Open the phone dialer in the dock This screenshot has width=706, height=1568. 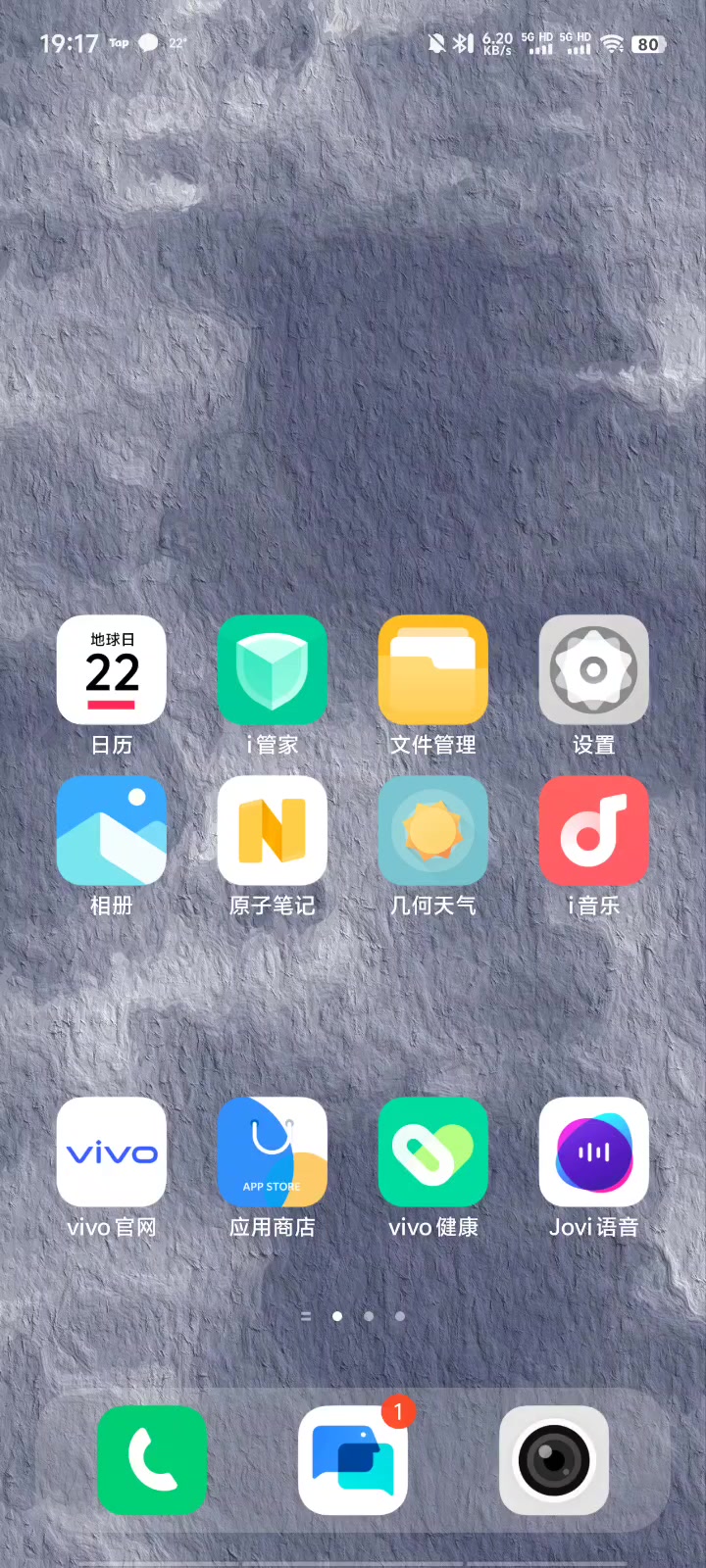152,1460
